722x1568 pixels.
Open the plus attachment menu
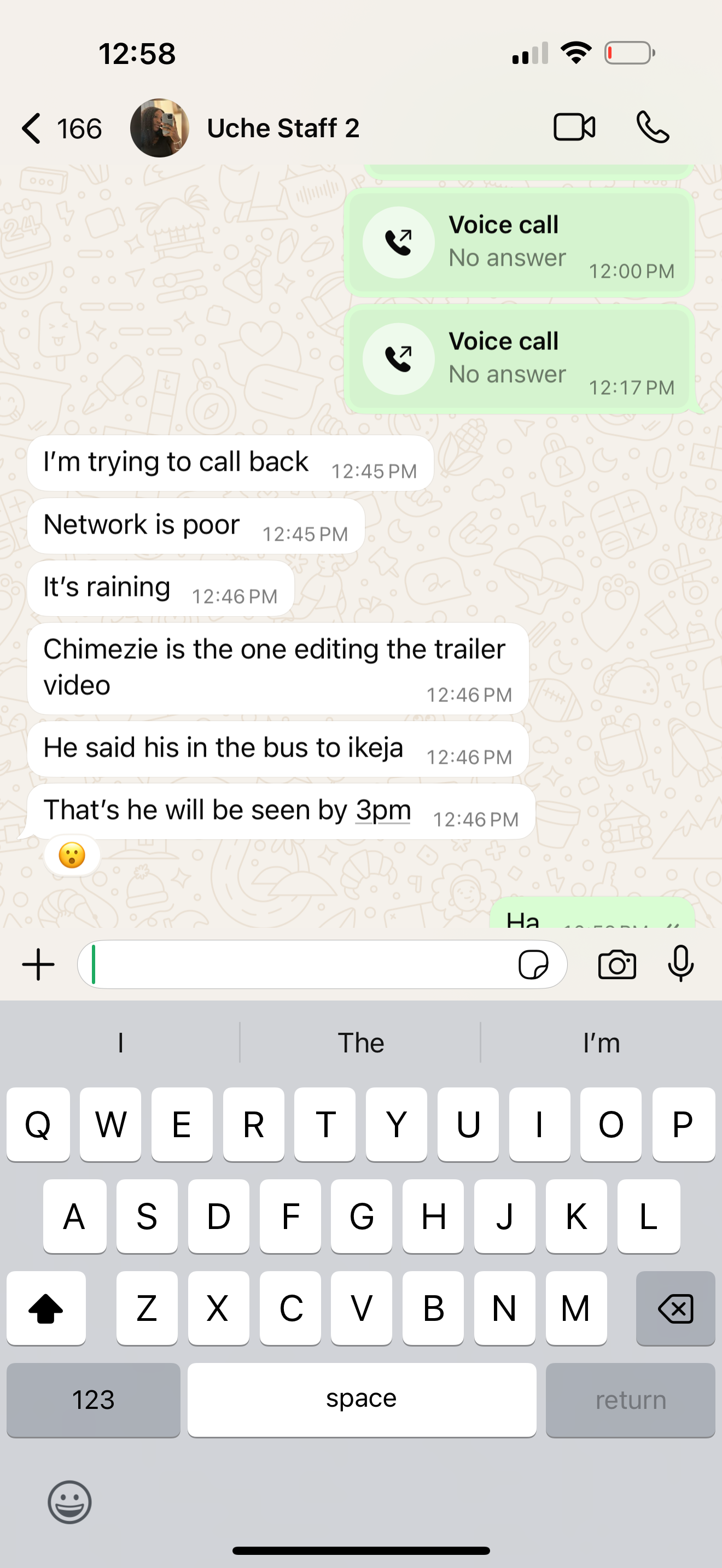coord(38,965)
